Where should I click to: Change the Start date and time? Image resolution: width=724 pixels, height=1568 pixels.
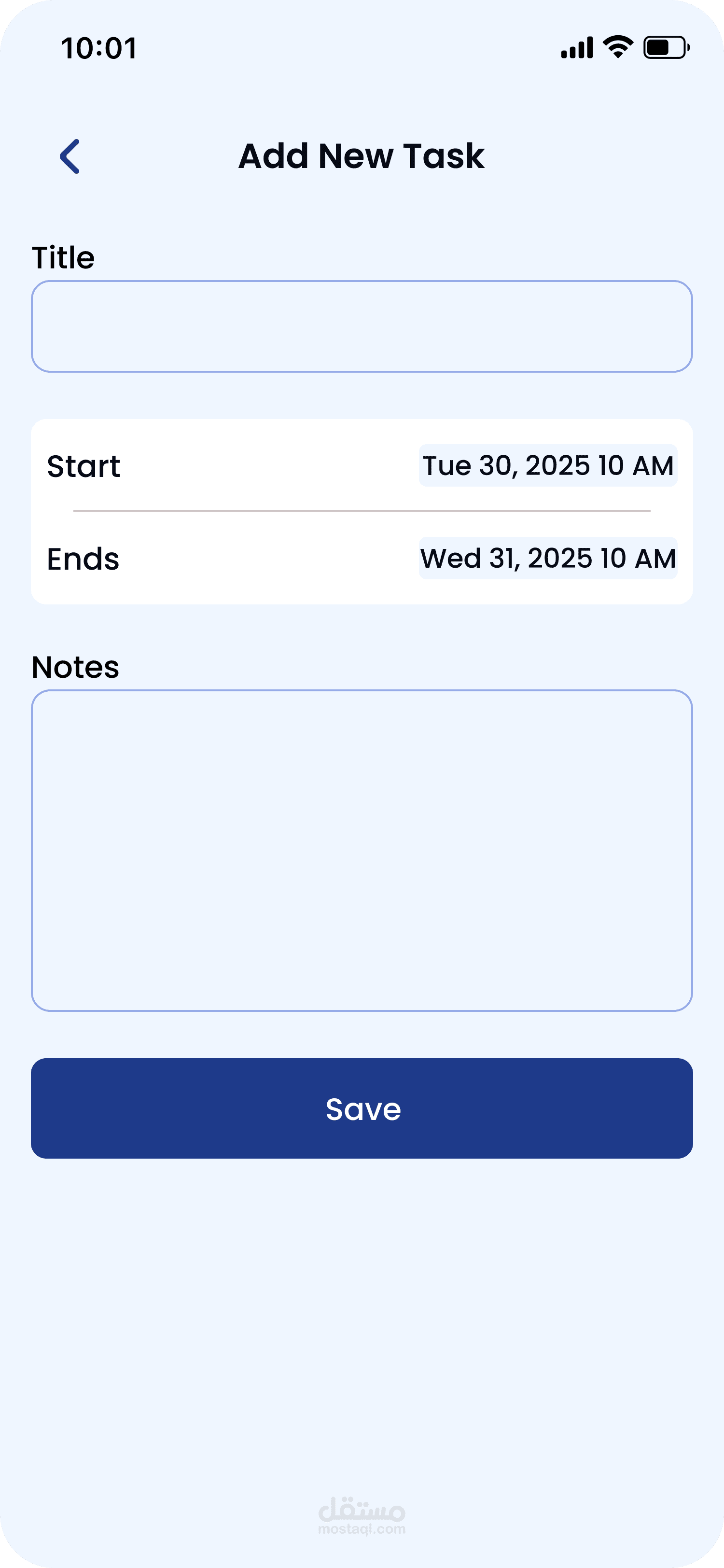click(547, 466)
